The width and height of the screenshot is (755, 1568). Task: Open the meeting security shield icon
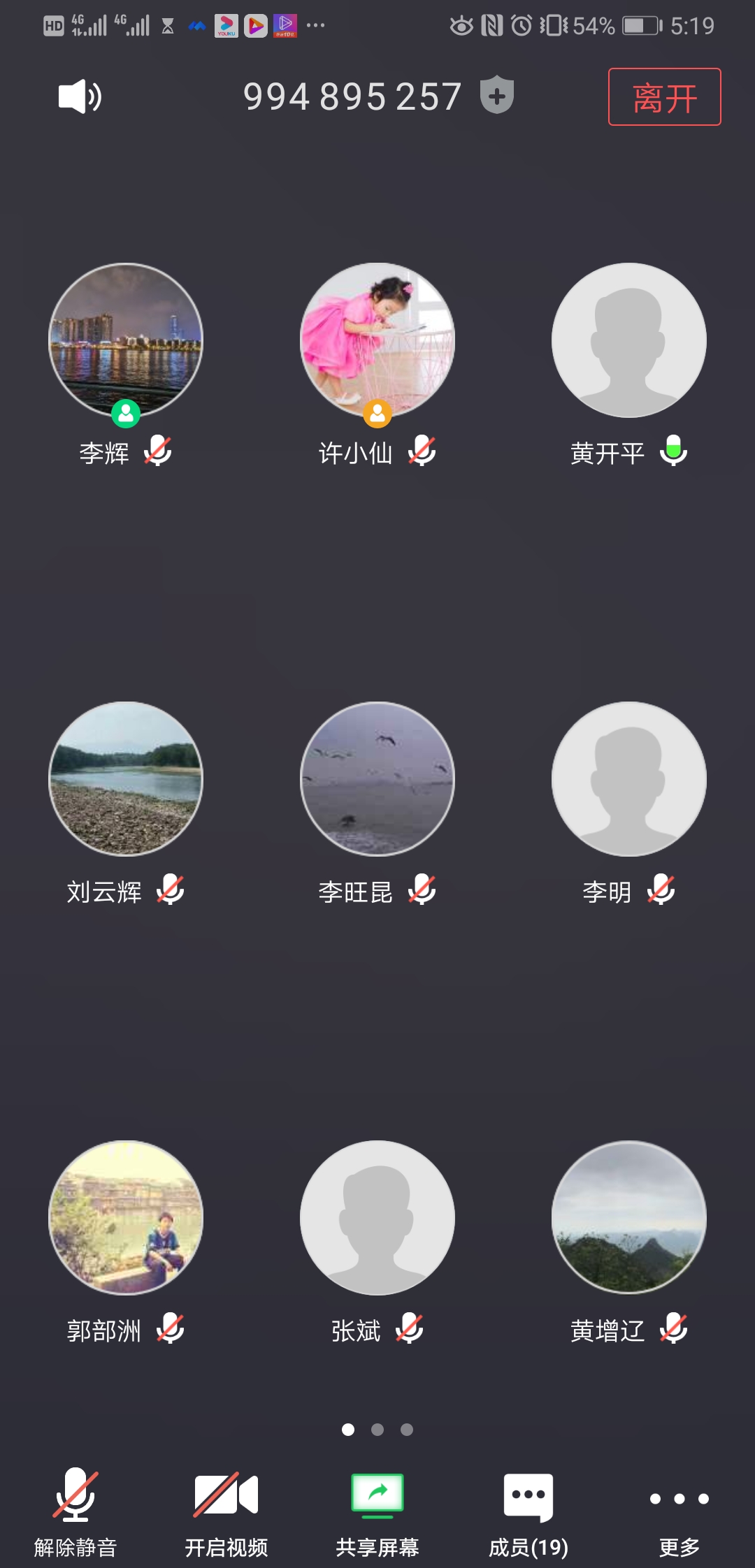point(497,95)
